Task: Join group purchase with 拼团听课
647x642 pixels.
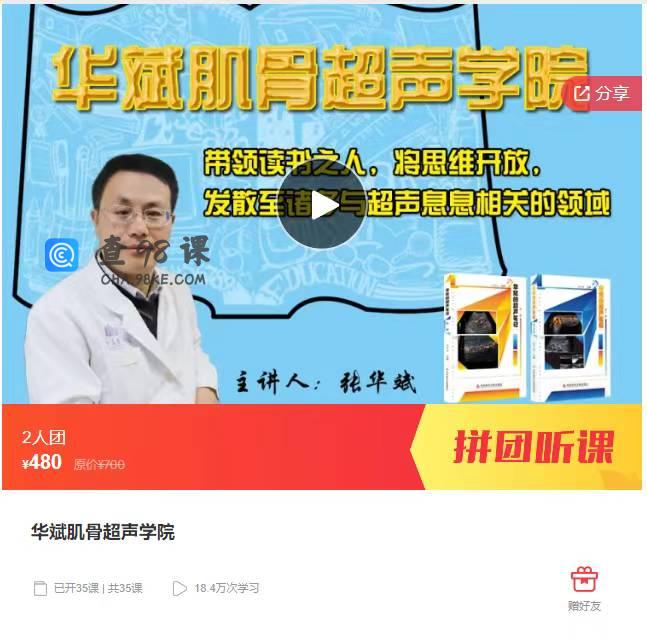Action: (533, 448)
